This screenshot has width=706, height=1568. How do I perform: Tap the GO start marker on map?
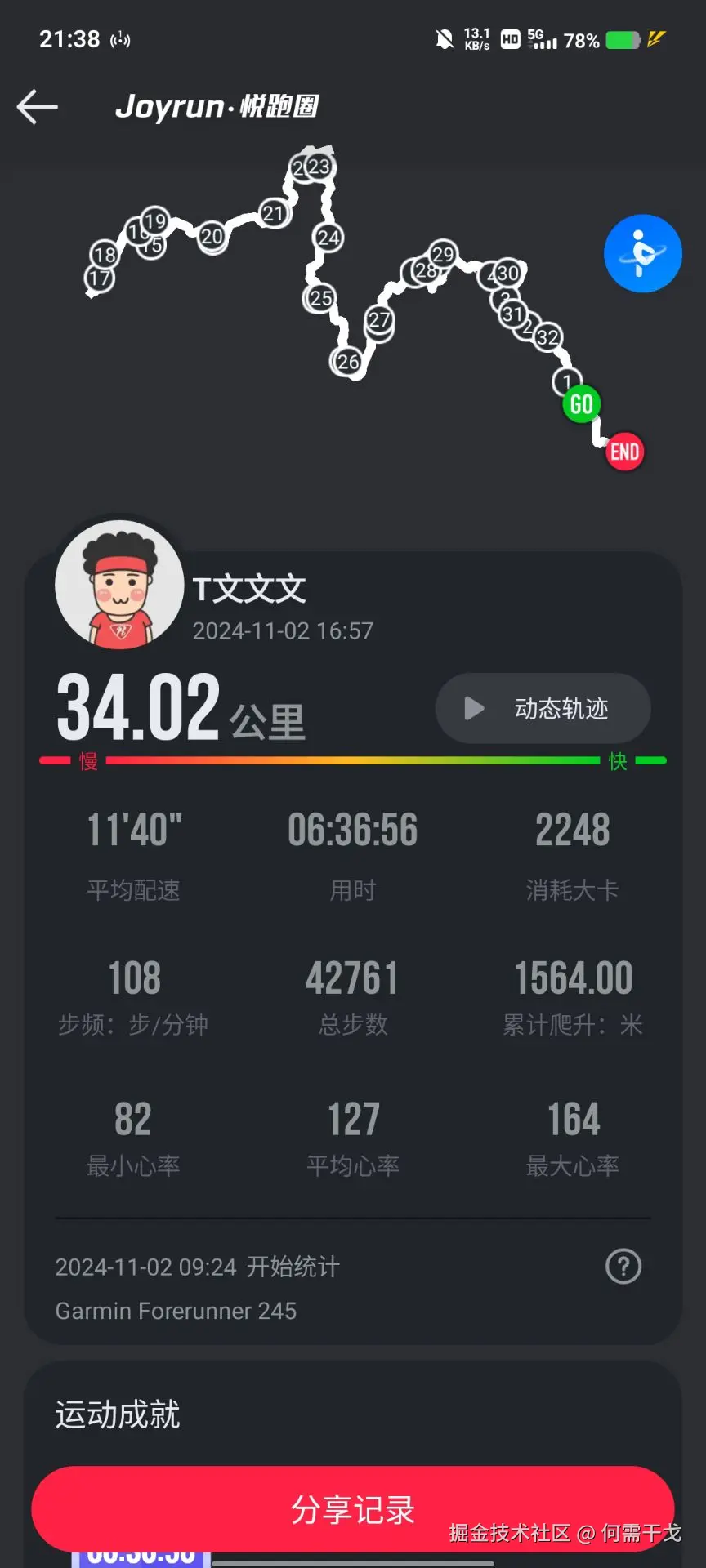(x=580, y=404)
